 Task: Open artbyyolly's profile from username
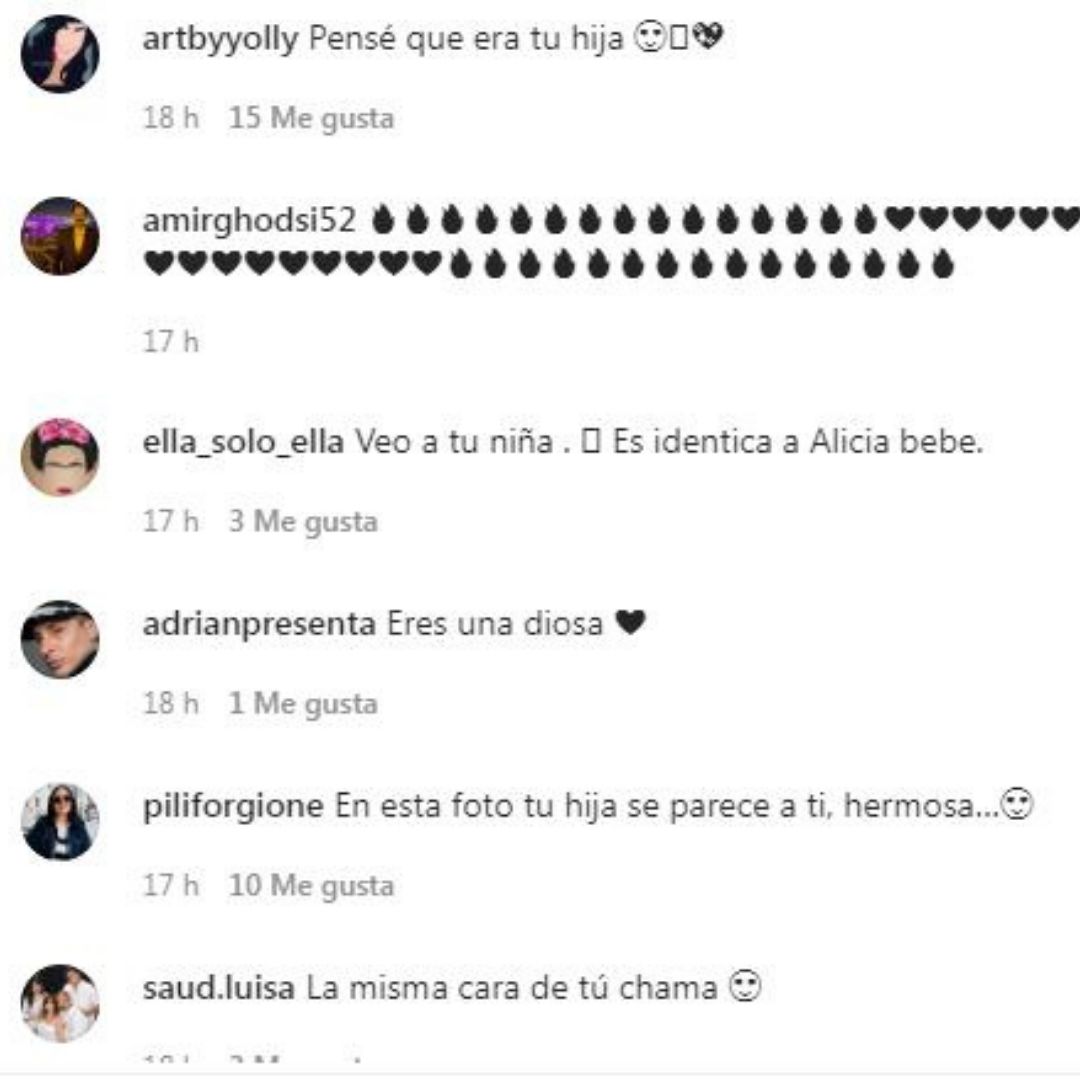pos(220,41)
